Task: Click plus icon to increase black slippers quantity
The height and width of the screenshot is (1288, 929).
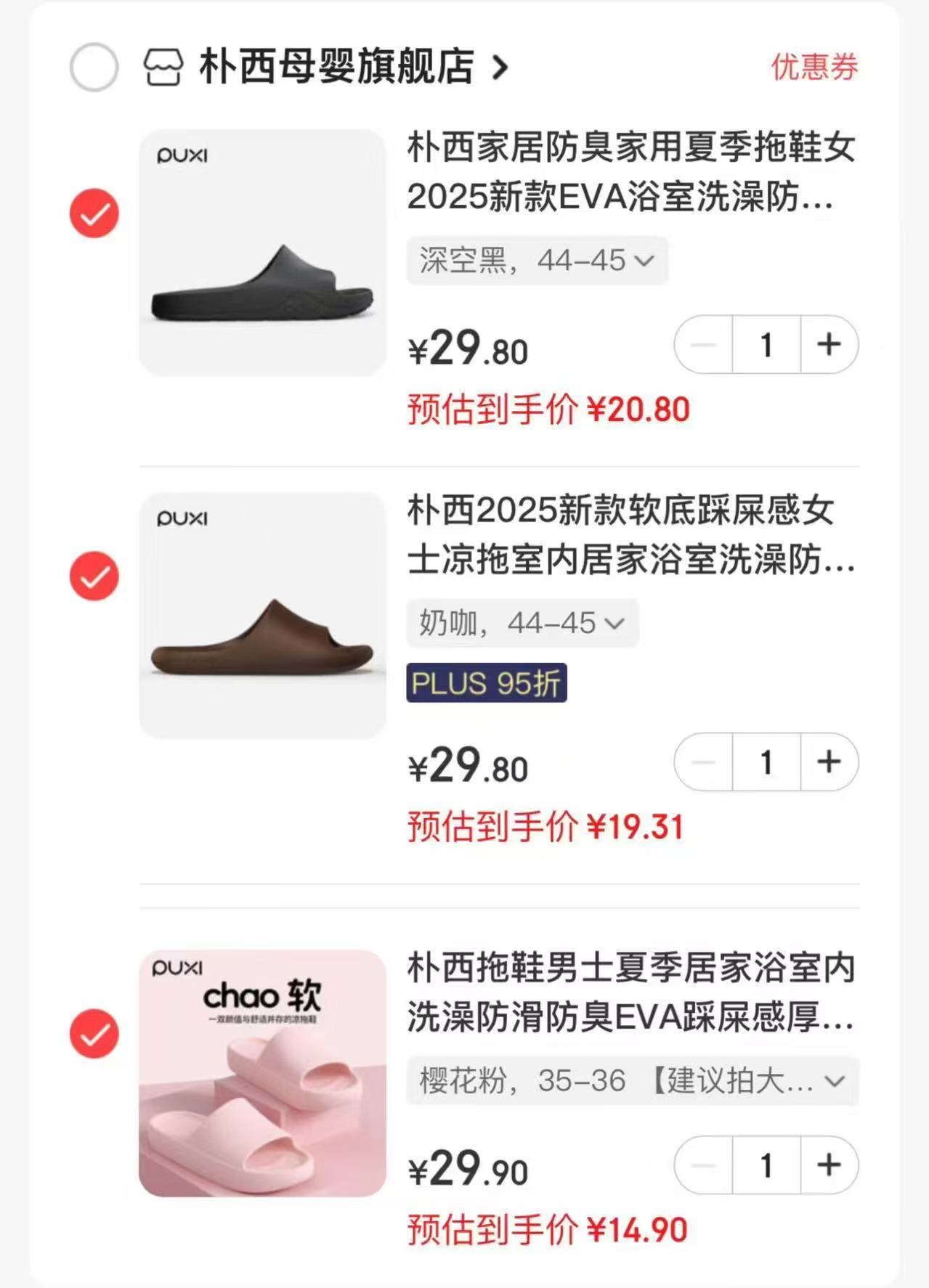Action: 829,346
